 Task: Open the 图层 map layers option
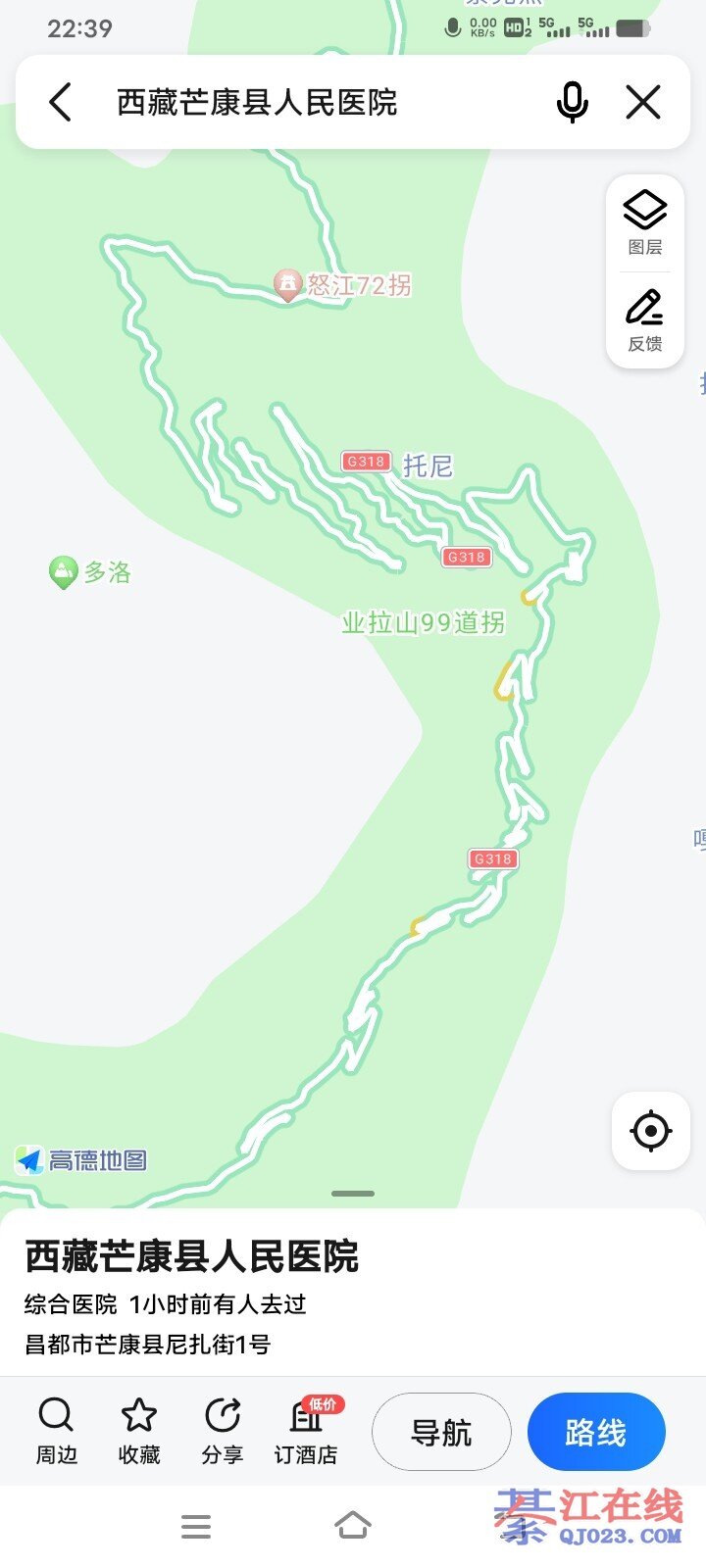[645, 221]
